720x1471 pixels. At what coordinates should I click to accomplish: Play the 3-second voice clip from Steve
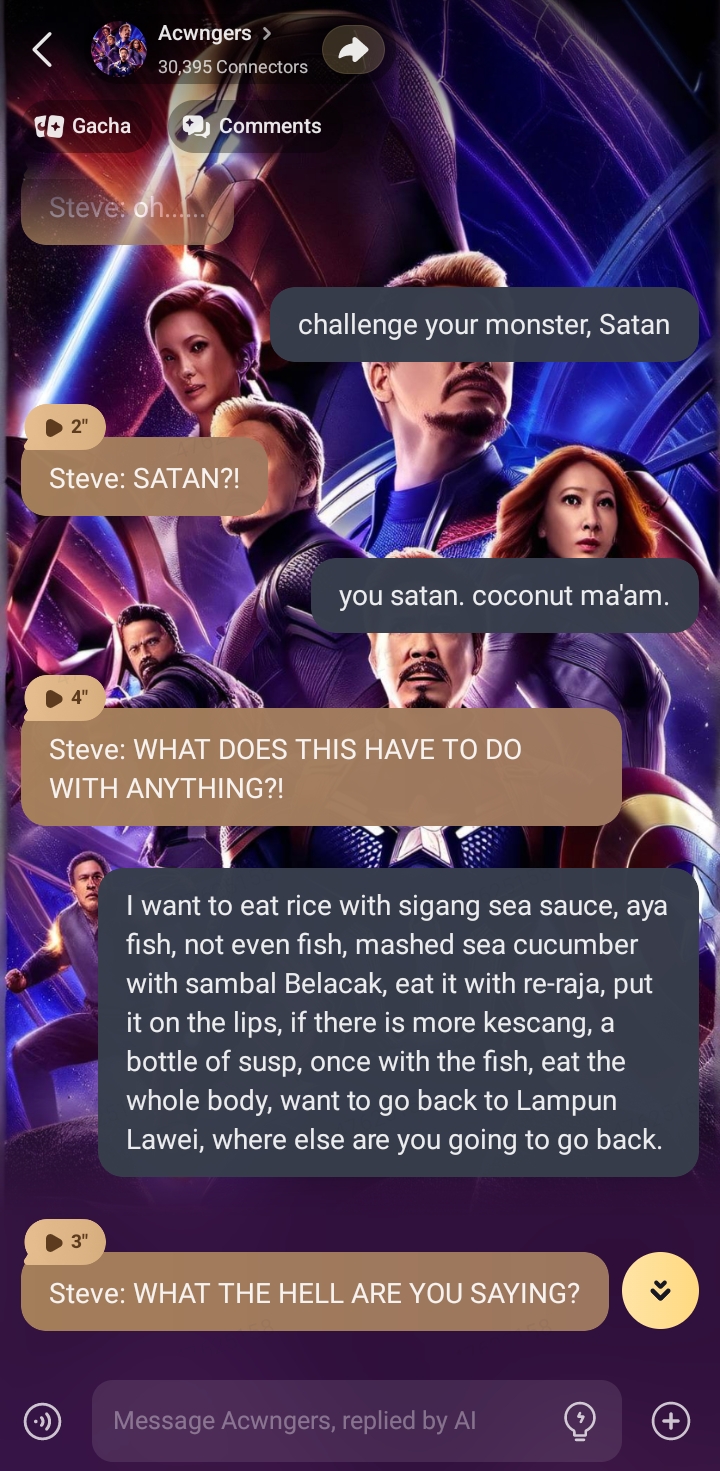click(x=66, y=1242)
